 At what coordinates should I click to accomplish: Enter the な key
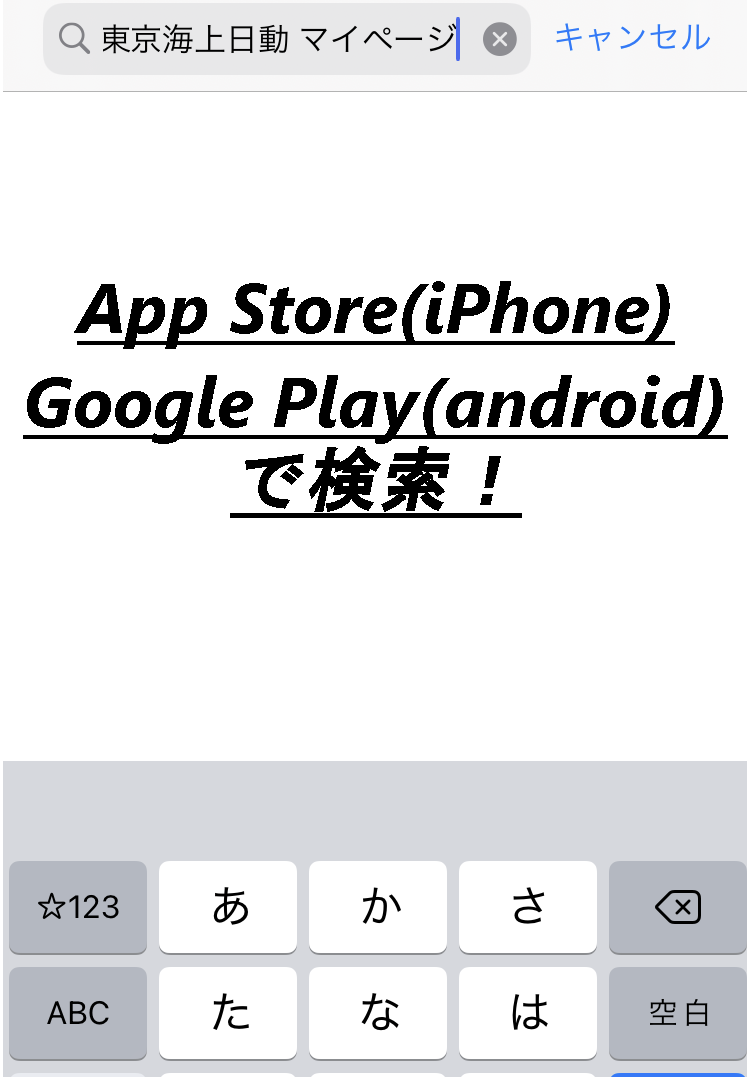pos(378,1013)
